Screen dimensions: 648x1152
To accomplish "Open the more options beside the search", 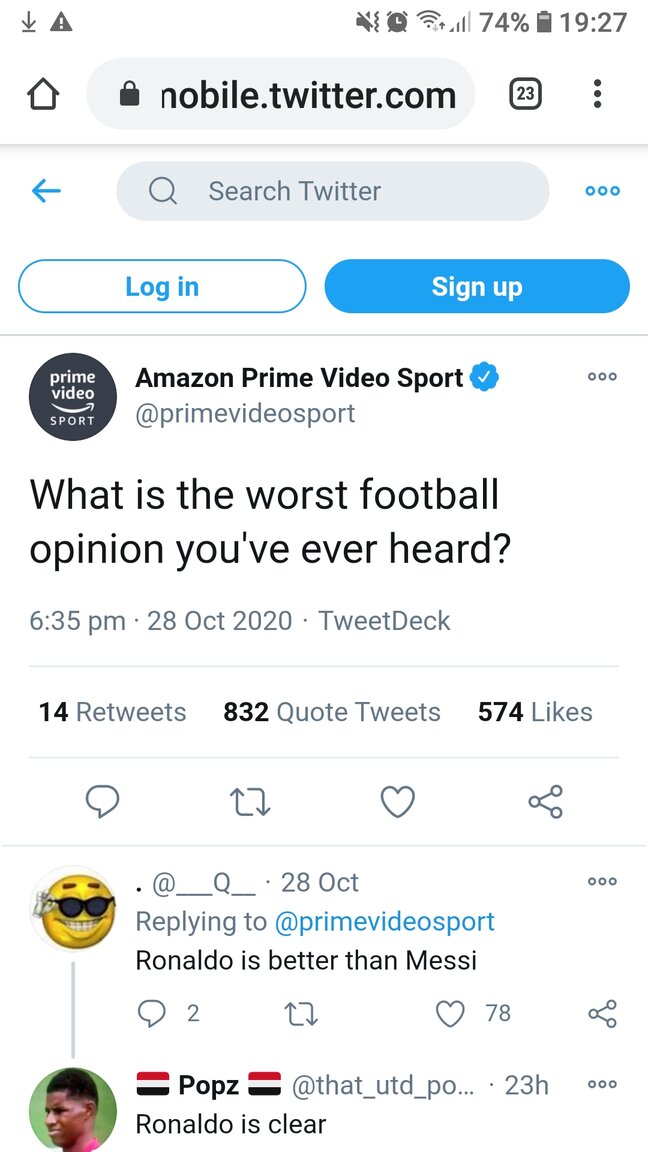I will [x=602, y=191].
